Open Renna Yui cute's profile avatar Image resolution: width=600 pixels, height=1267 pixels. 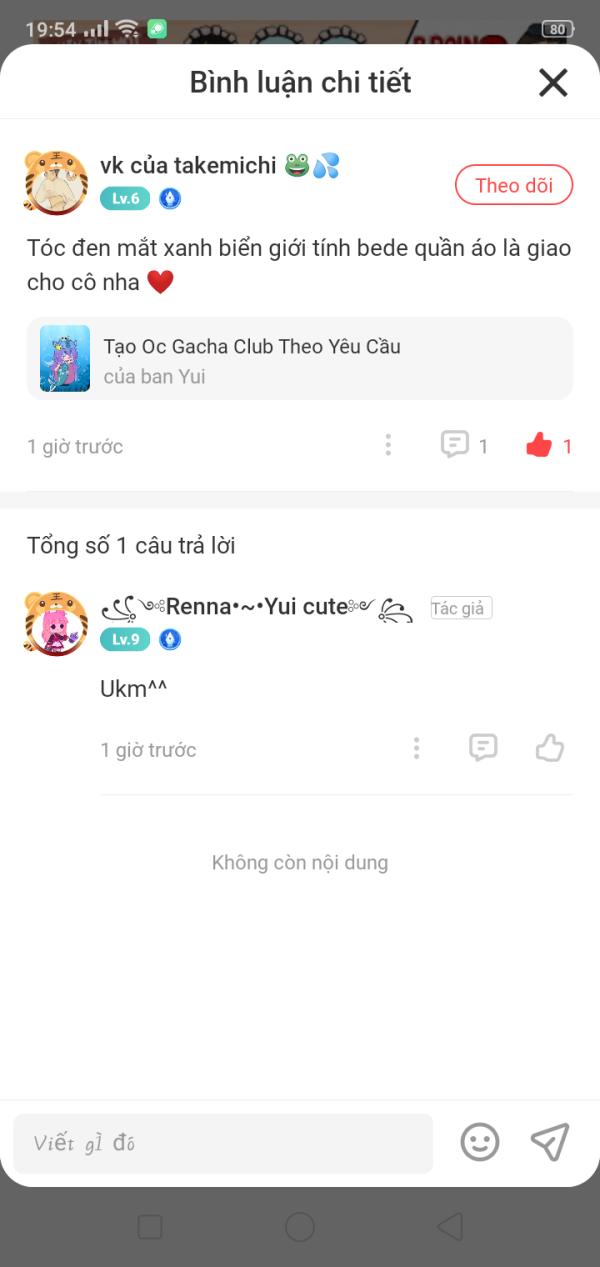[56, 624]
